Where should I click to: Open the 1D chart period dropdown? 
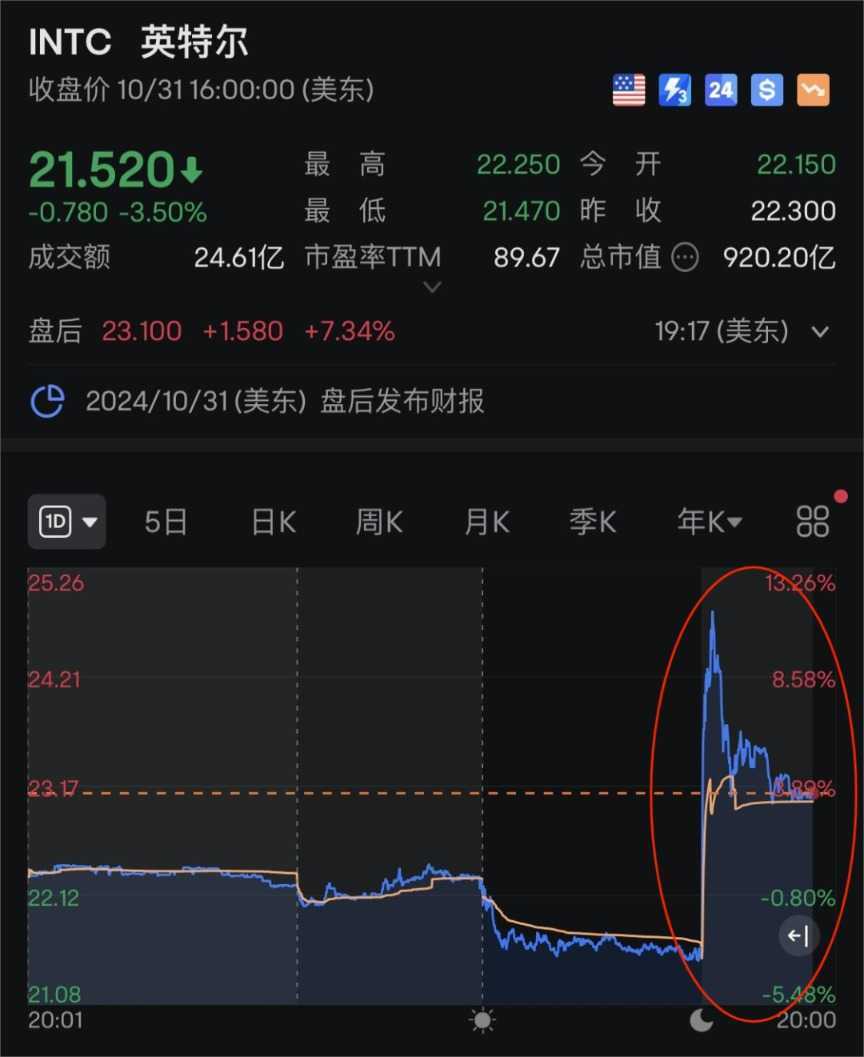(67, 521)
